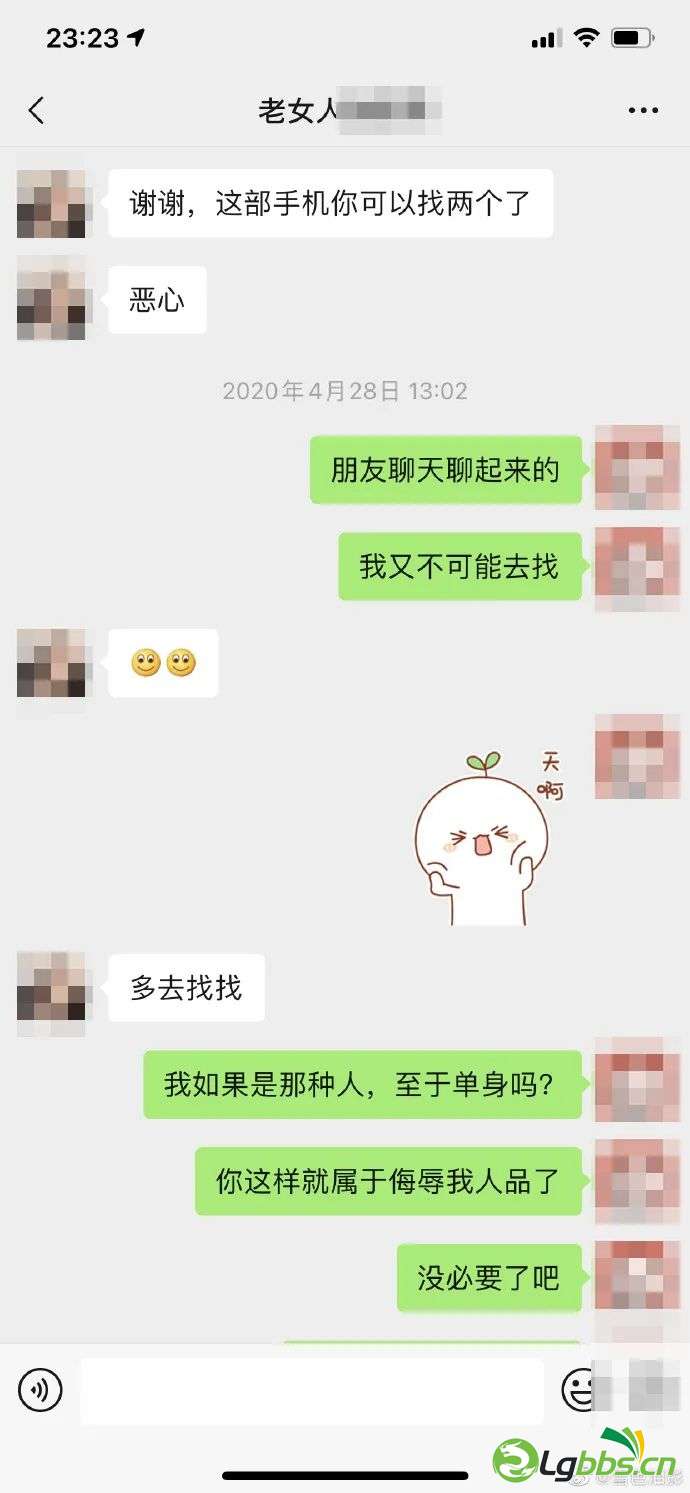This screenshot has width=690, height=1493.
Task: Go back from this chat
Action: click(x=37, y=110)
